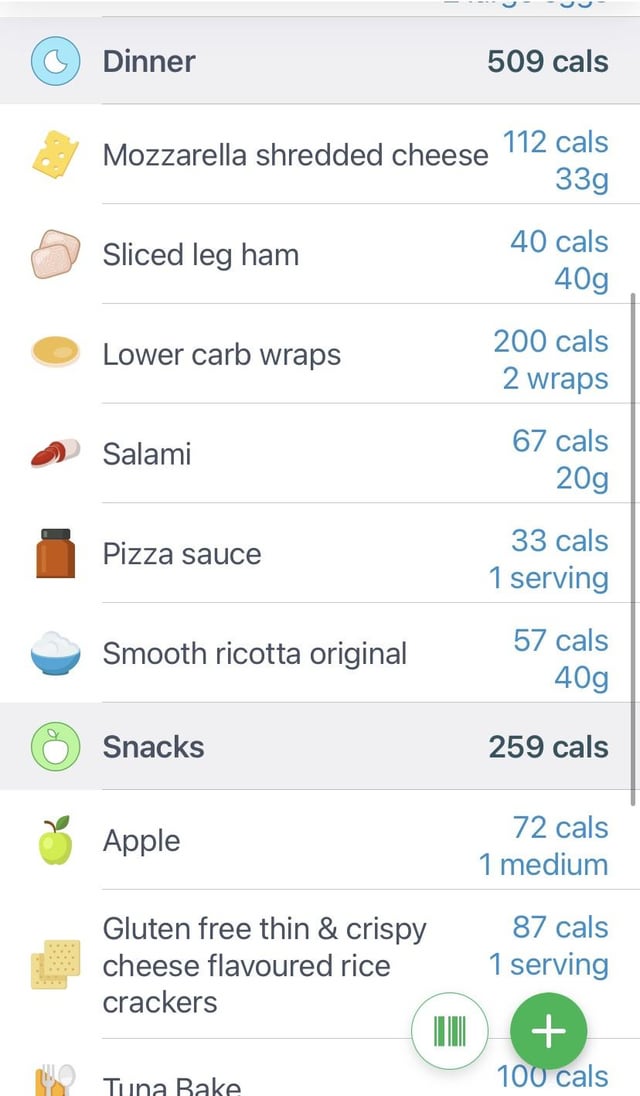Edit the Pizza sauce entry
The image size is (640, 1096).
[320, 553]
